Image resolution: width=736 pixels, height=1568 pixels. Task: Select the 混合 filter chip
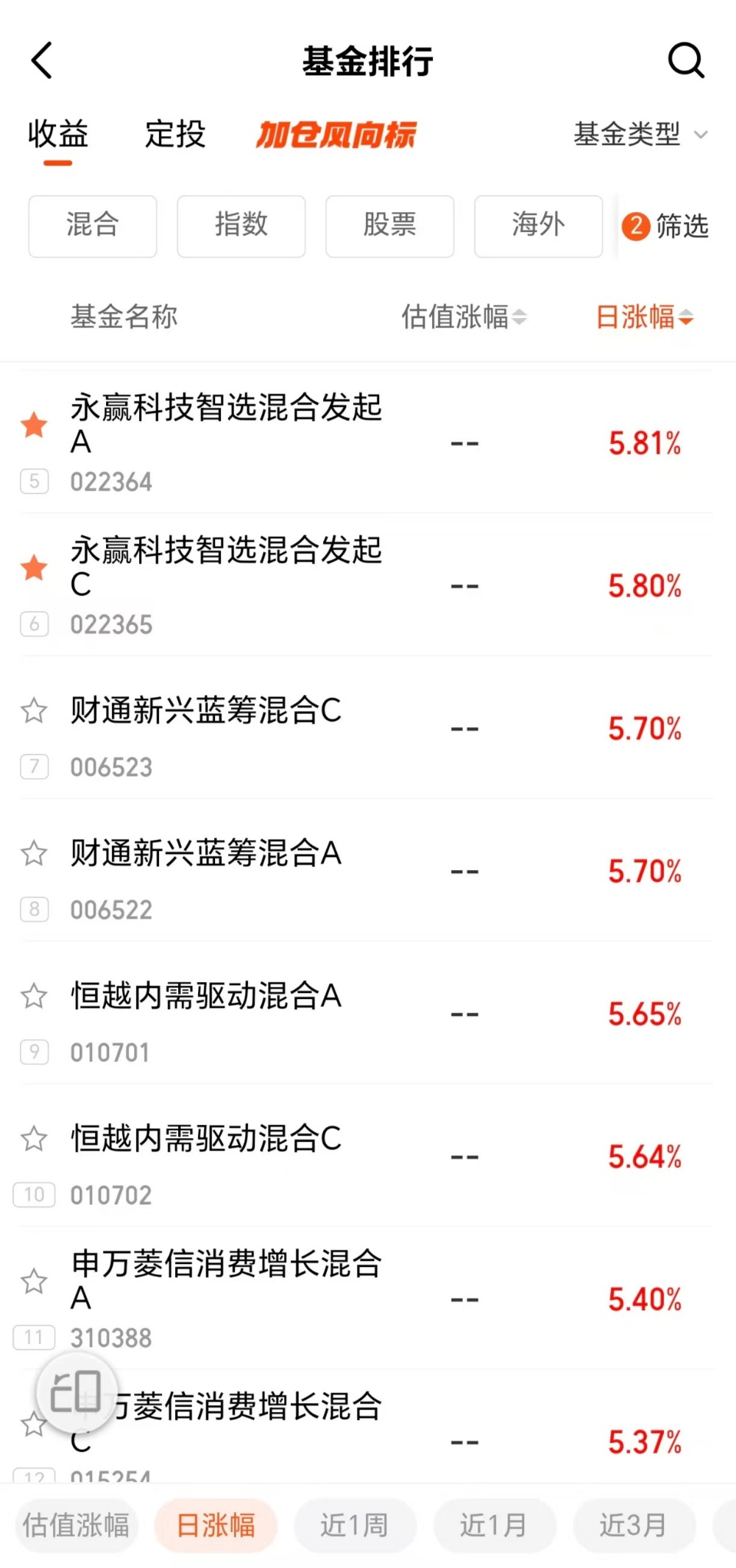(93, 226)
